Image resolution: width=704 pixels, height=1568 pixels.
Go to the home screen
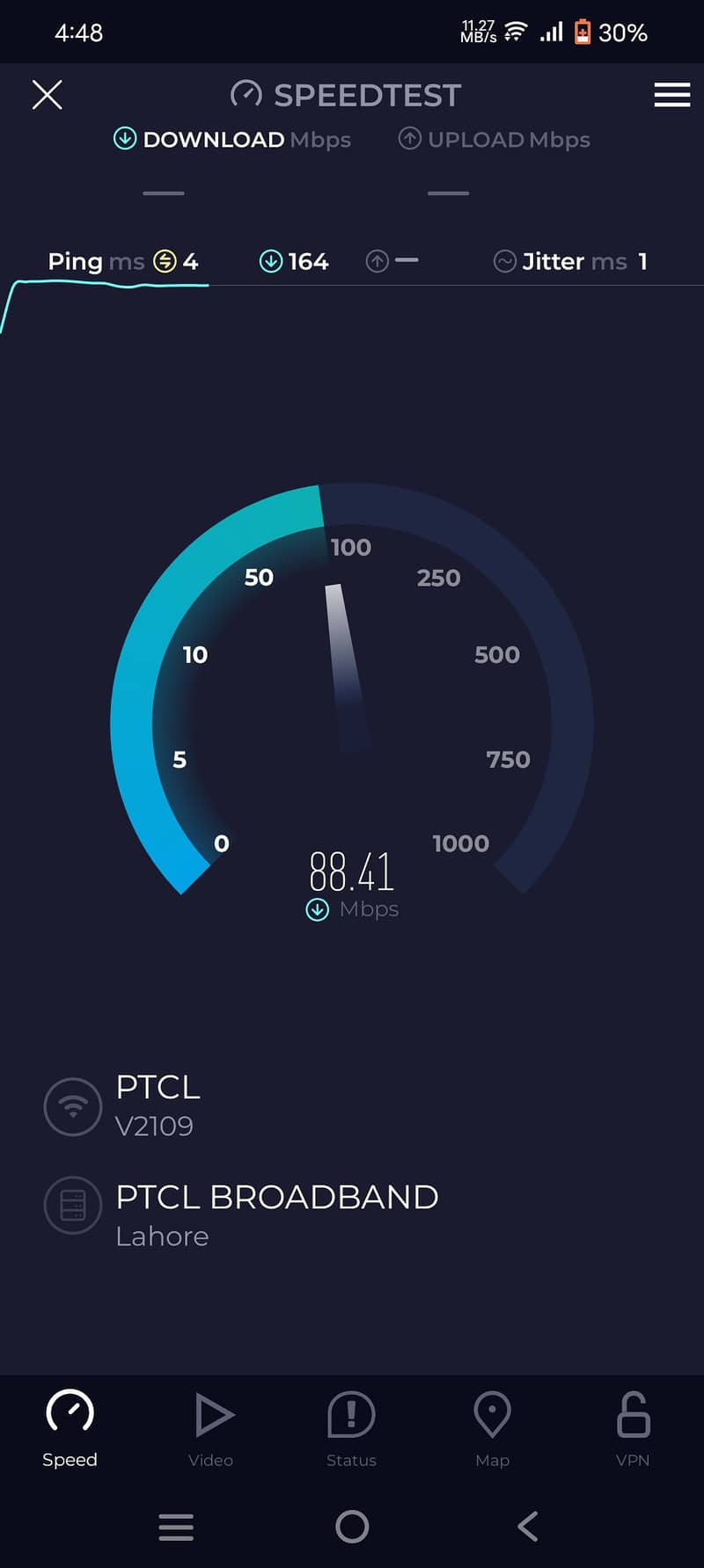352,1527
